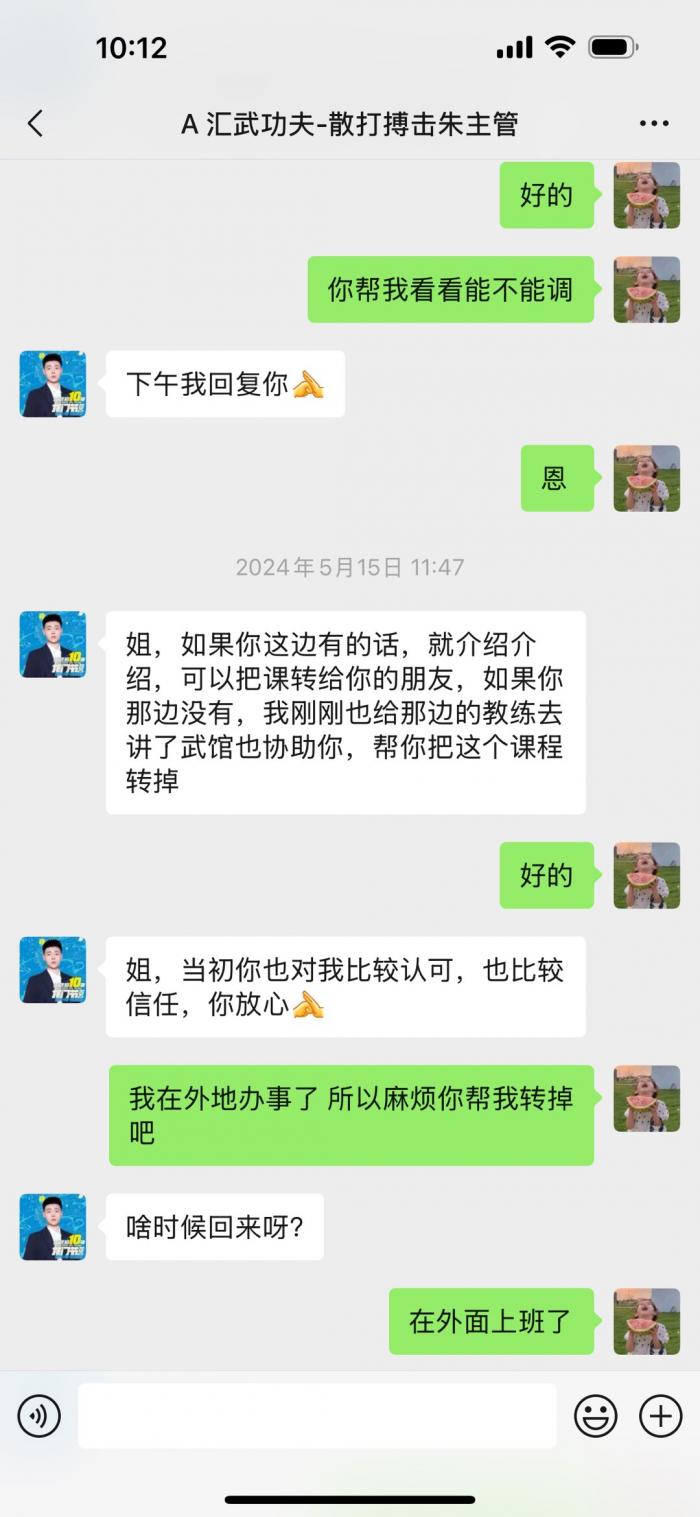This screenshot has width=700, height=1517.
Task: Open contact avatar beside 下午我回复你
Action: (53, 384)
